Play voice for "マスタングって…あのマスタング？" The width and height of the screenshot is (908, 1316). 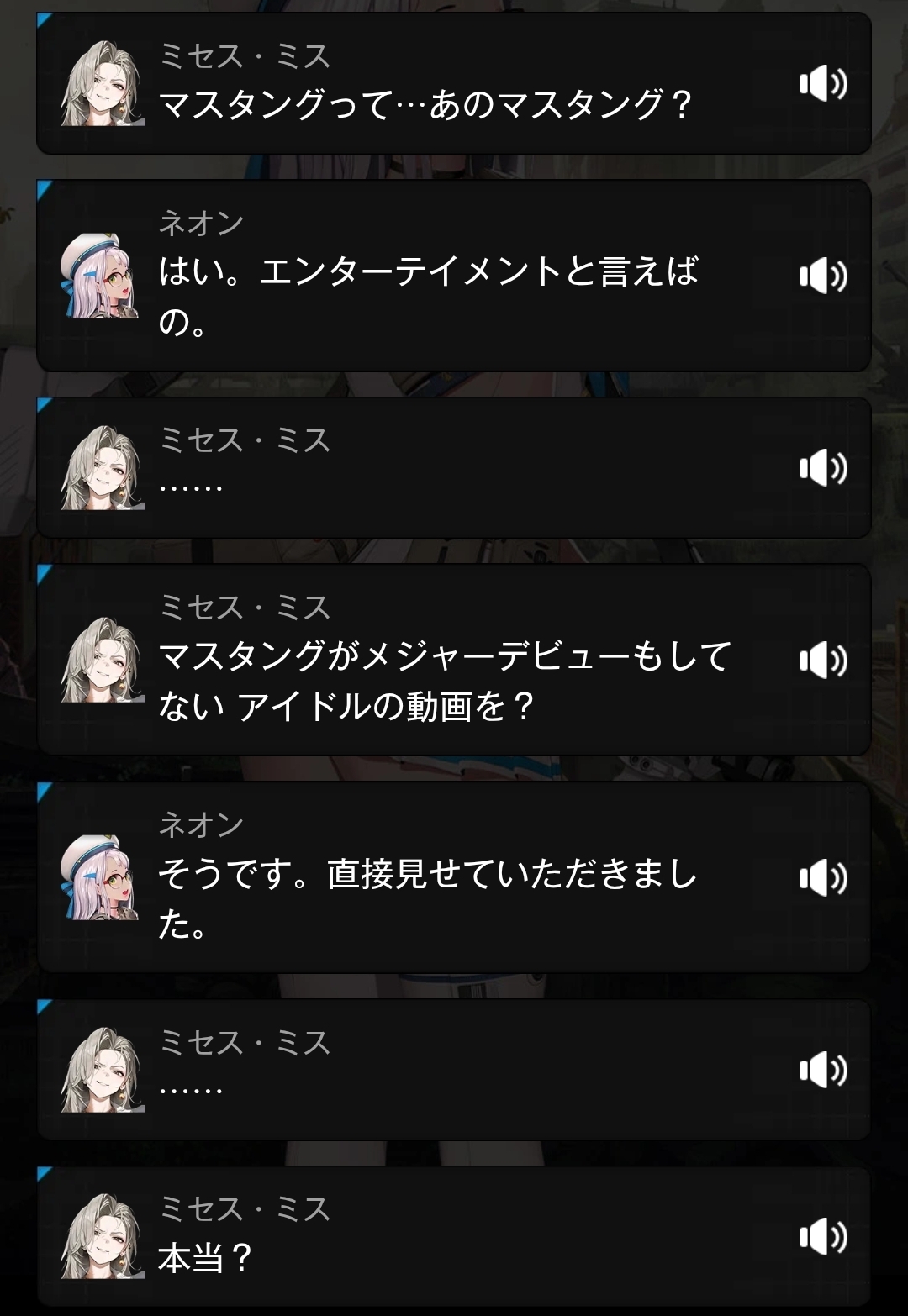click(x=822, y=83)
